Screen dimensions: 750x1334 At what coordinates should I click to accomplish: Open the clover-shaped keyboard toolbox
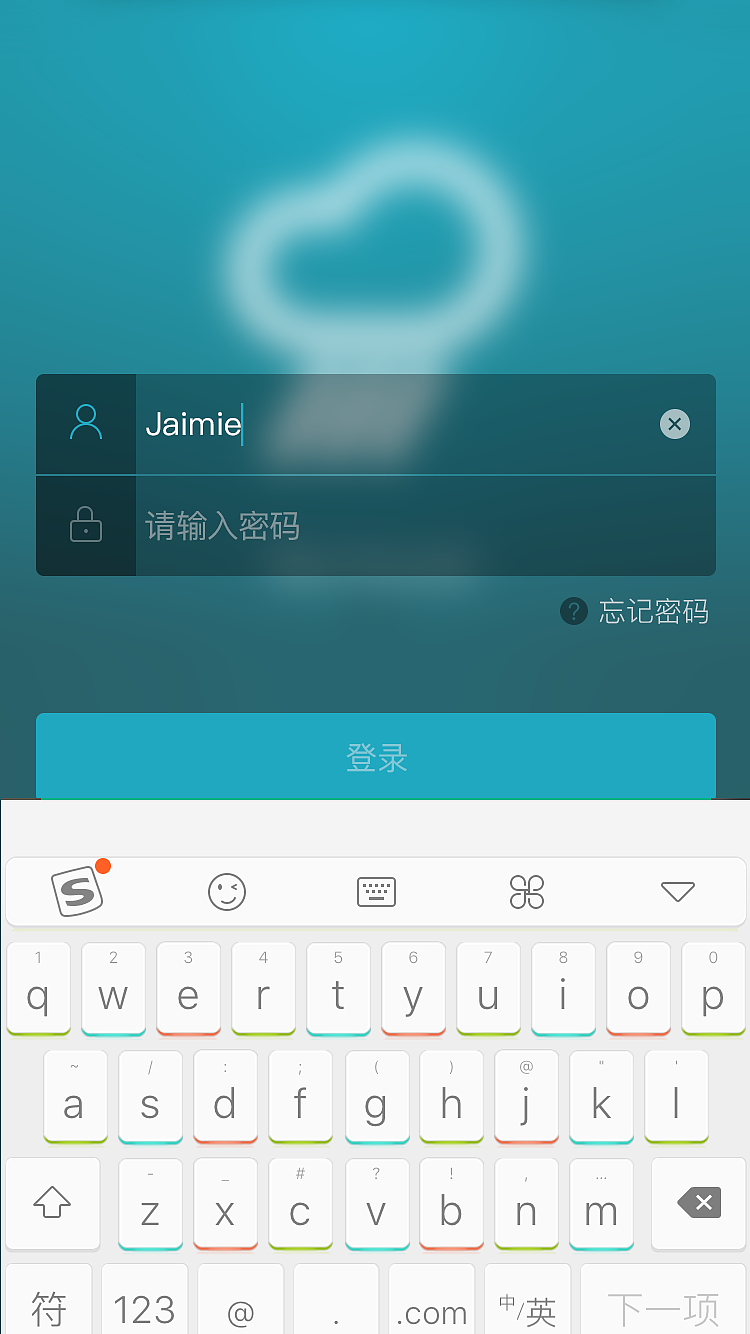527,891
